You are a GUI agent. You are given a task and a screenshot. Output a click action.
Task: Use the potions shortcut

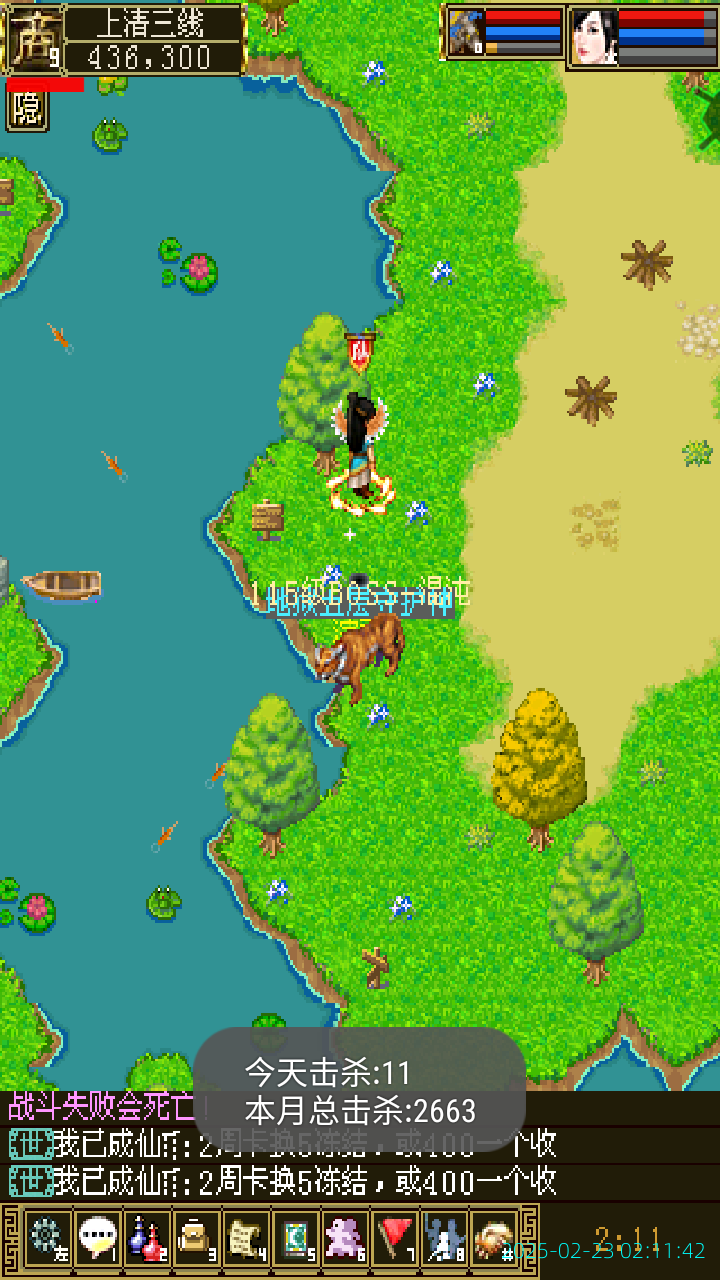tap(147, 1238)
